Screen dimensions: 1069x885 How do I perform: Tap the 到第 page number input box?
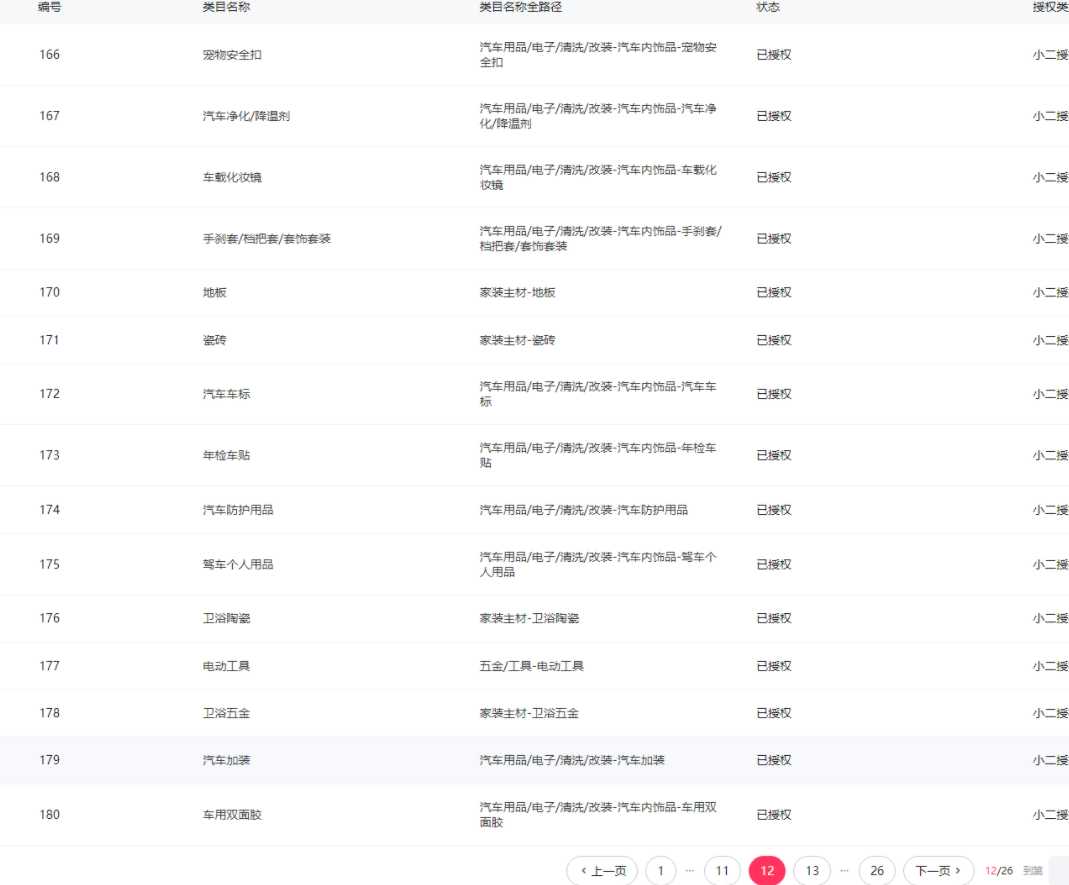pos(1059,871)
